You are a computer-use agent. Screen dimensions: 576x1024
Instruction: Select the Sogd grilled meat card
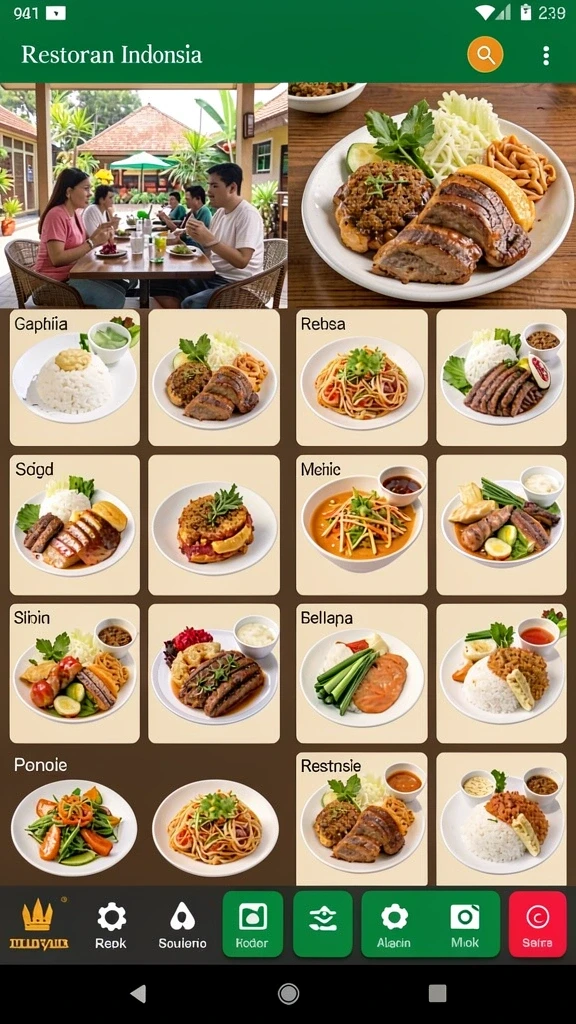click(x=75, y=525)
